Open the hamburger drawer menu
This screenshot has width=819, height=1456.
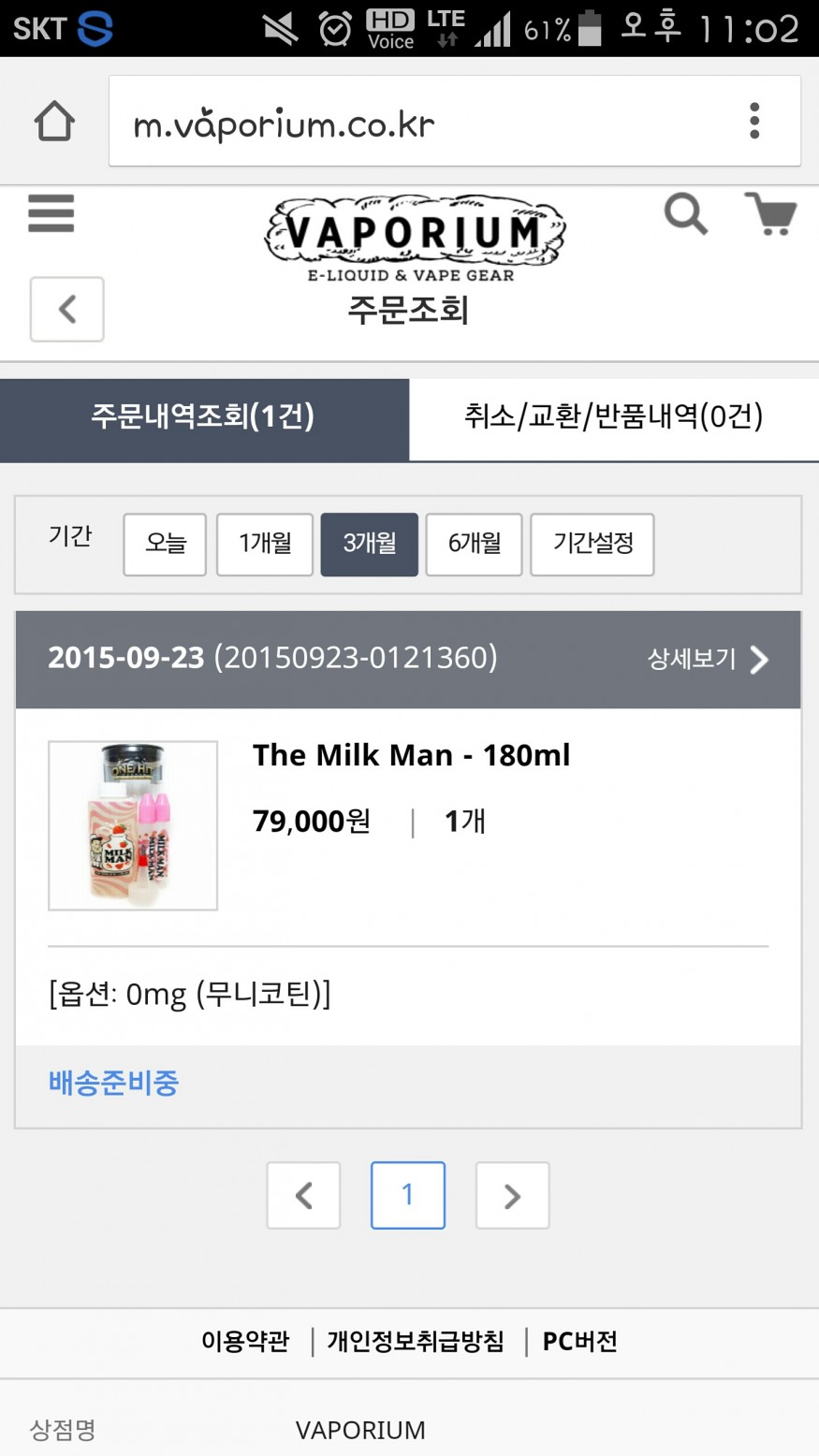51,213
